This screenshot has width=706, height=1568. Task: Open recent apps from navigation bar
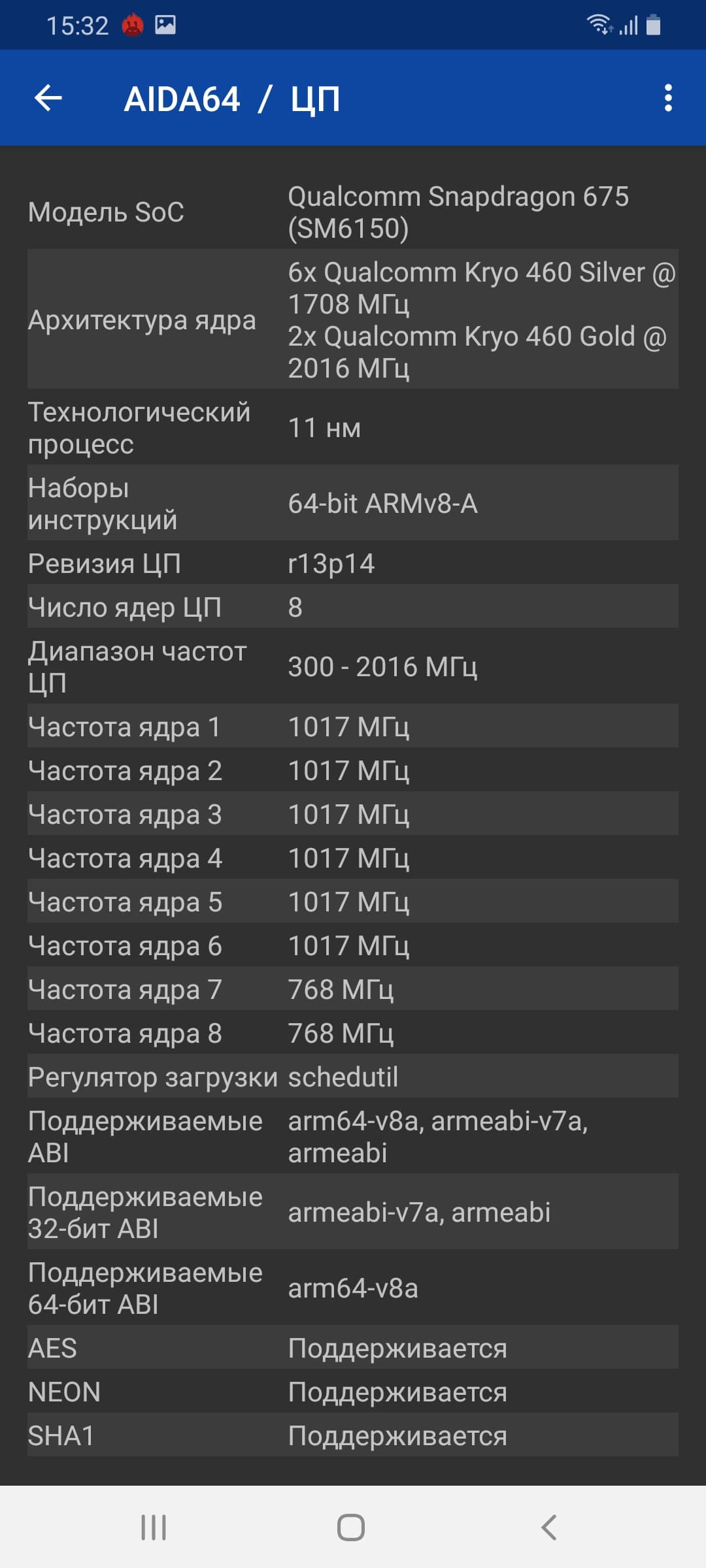(x=154, y=1527)
